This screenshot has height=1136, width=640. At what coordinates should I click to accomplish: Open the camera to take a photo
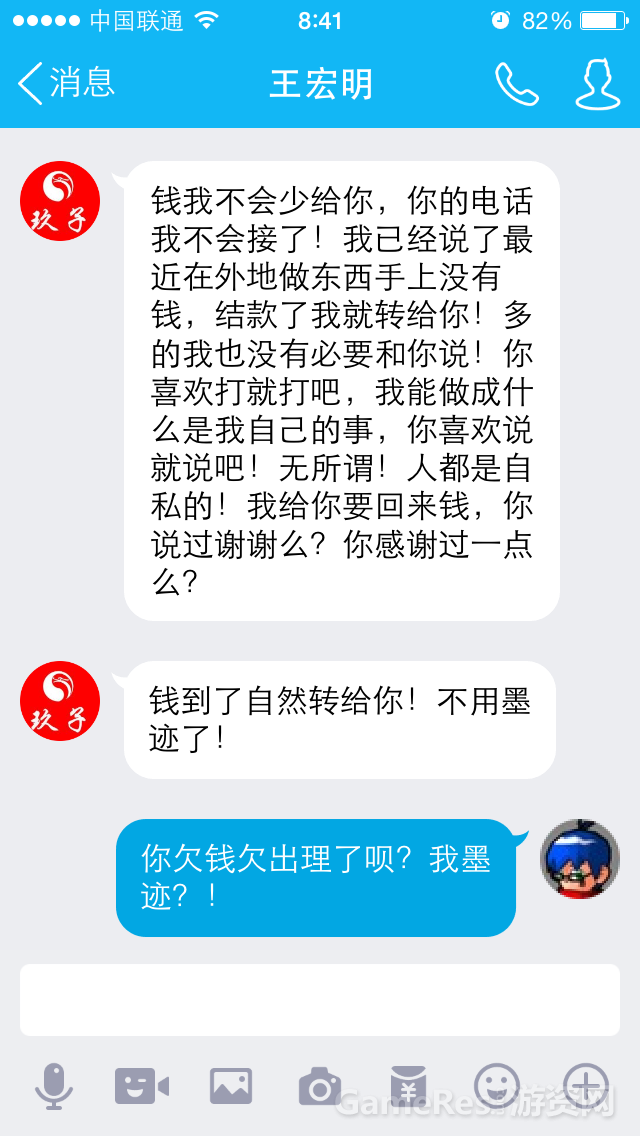[x=320, y=1086]
